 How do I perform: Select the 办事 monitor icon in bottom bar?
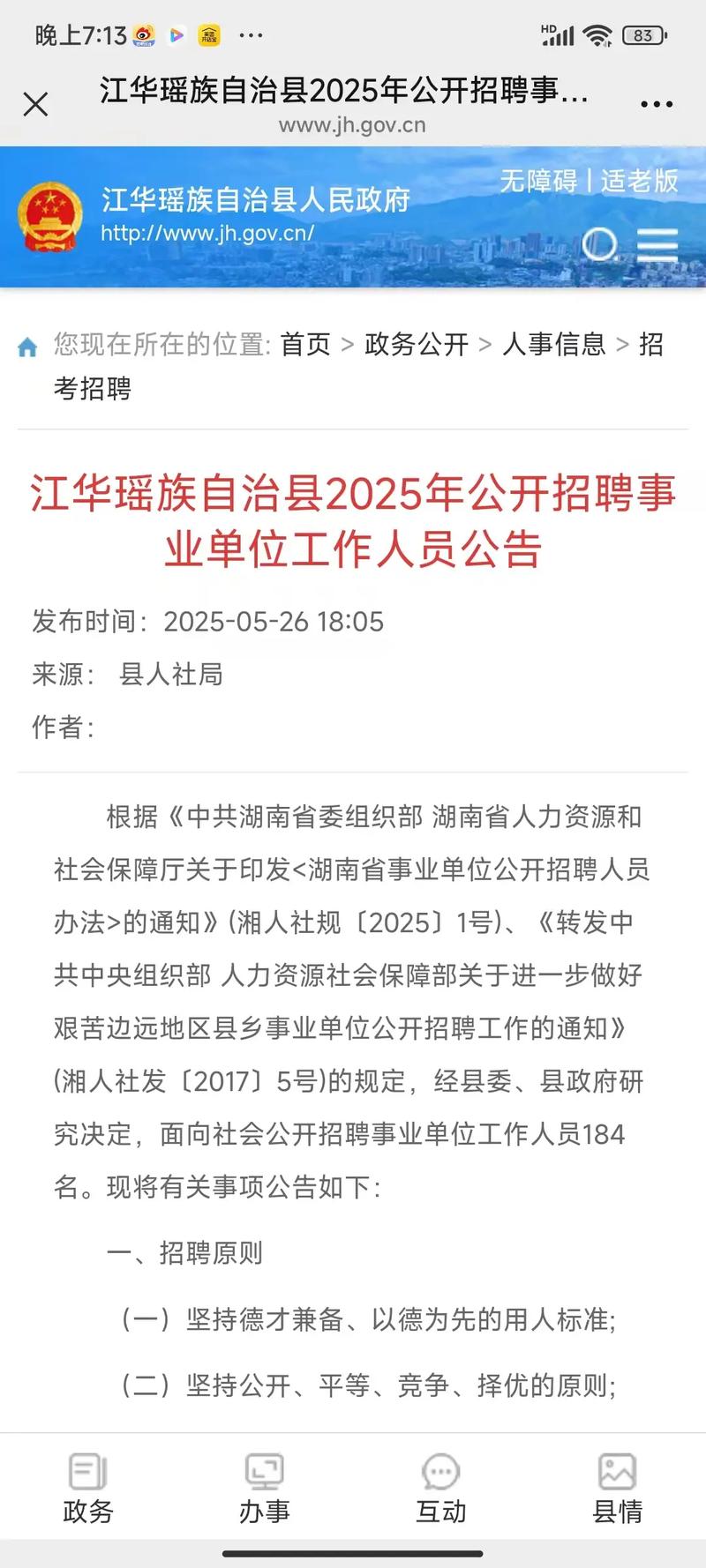point(266,1471)
